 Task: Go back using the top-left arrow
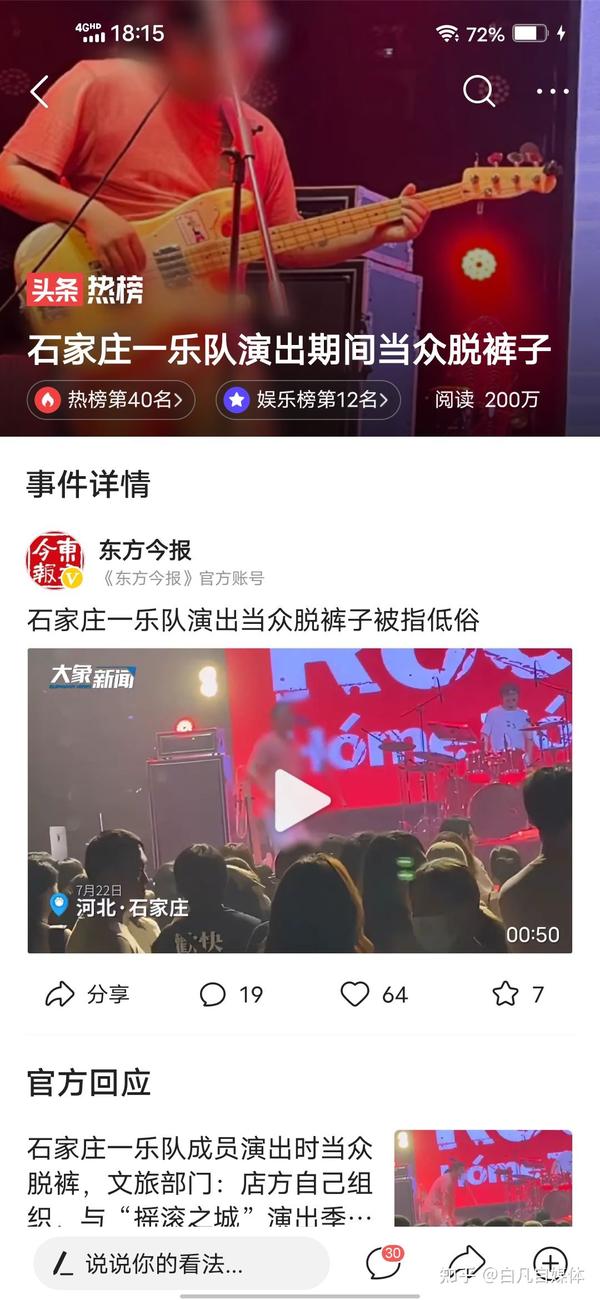[x=39, y=92]
